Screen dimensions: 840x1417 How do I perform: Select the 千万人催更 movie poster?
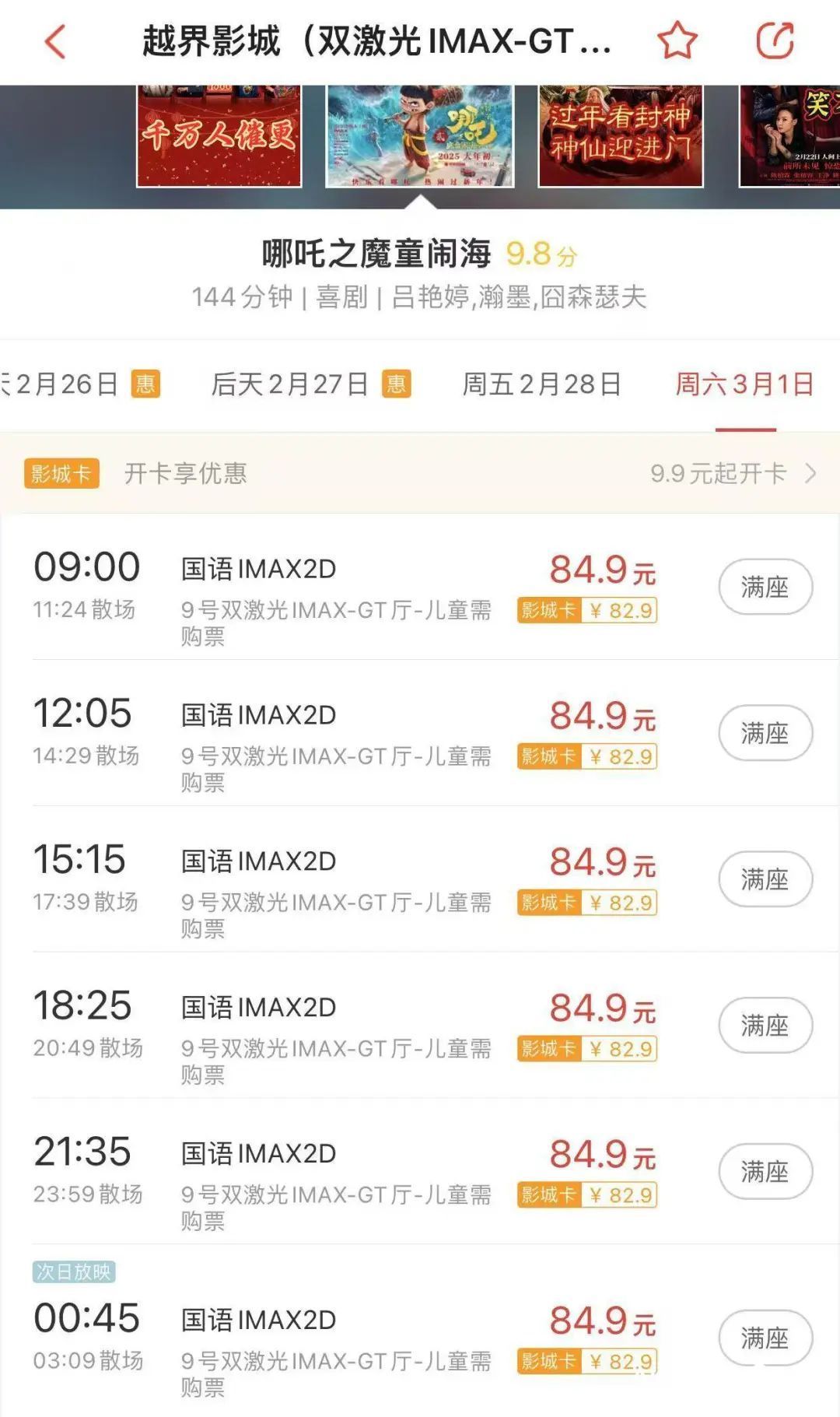pyautogui.click(x=219, y=136)
